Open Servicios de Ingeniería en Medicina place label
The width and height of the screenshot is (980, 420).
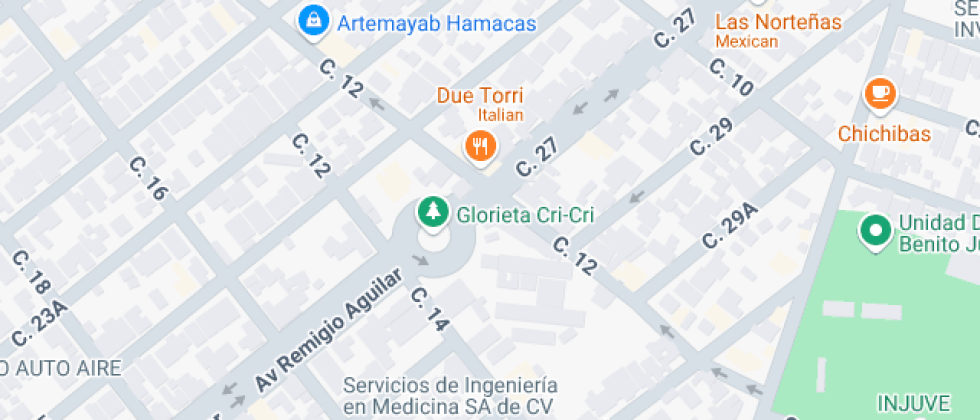pos(449,395)
